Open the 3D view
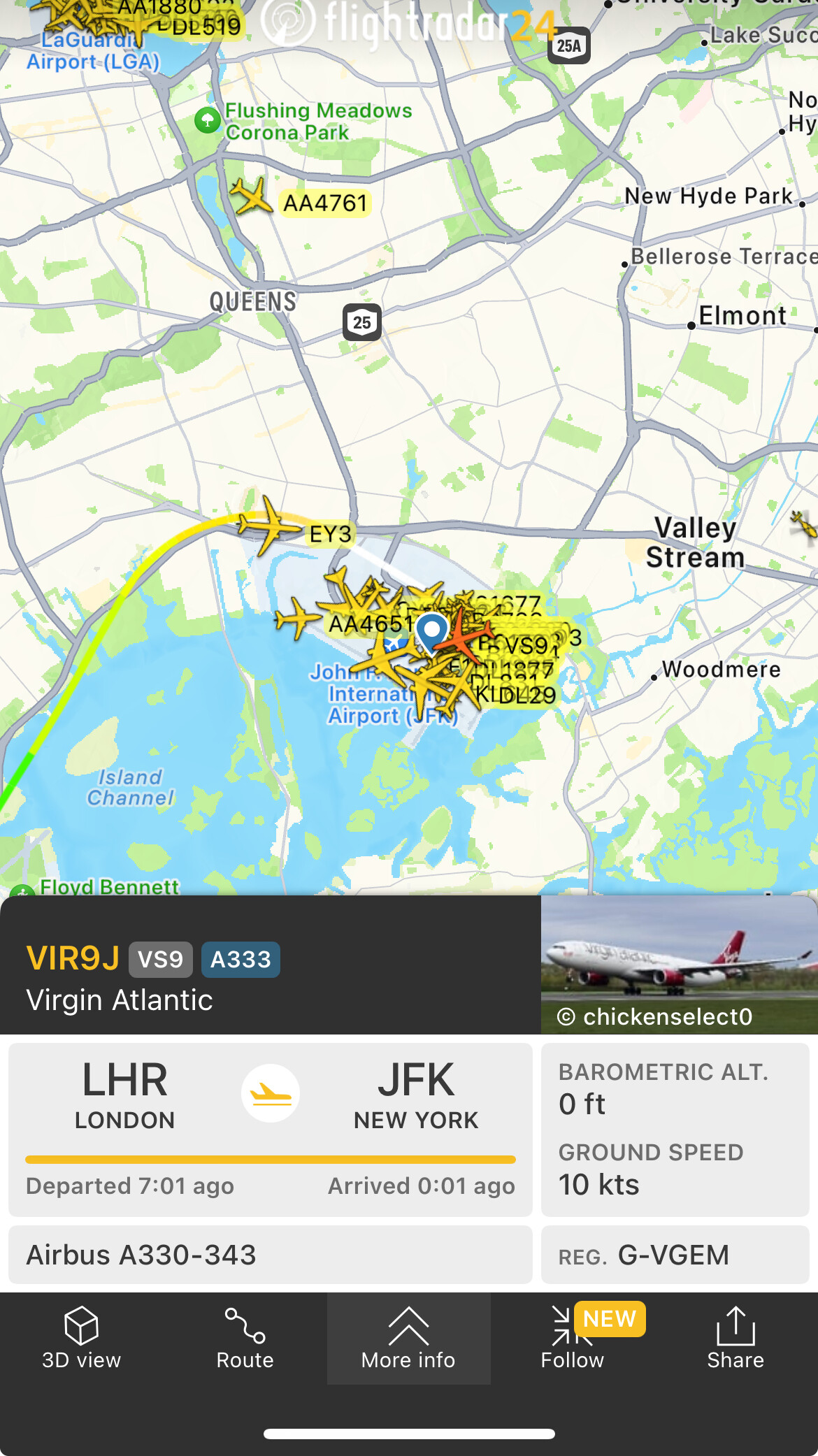Screen dimensions: 818x1456 [81, 1339]
